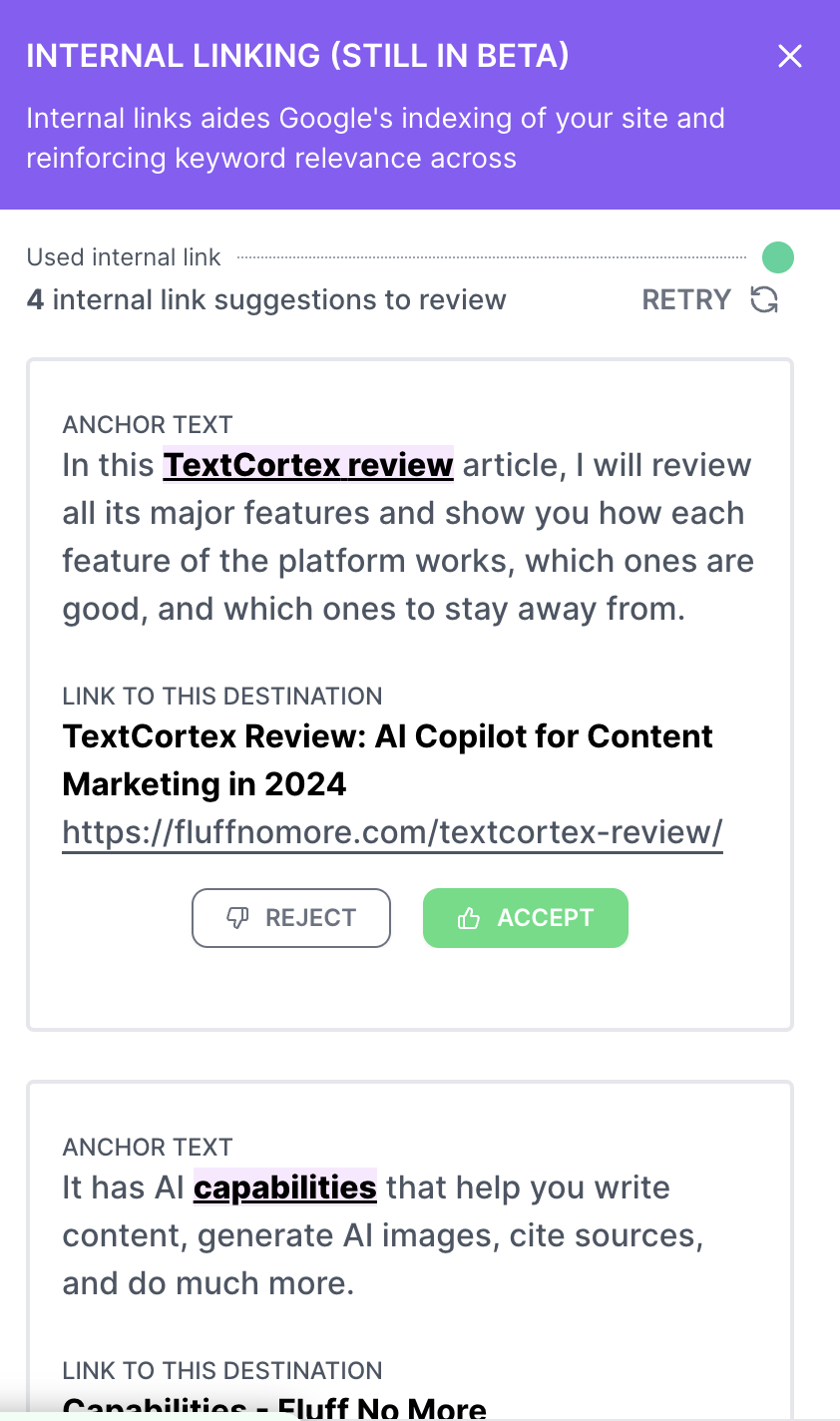Retry generating internal link suggestions

[710, 299]
